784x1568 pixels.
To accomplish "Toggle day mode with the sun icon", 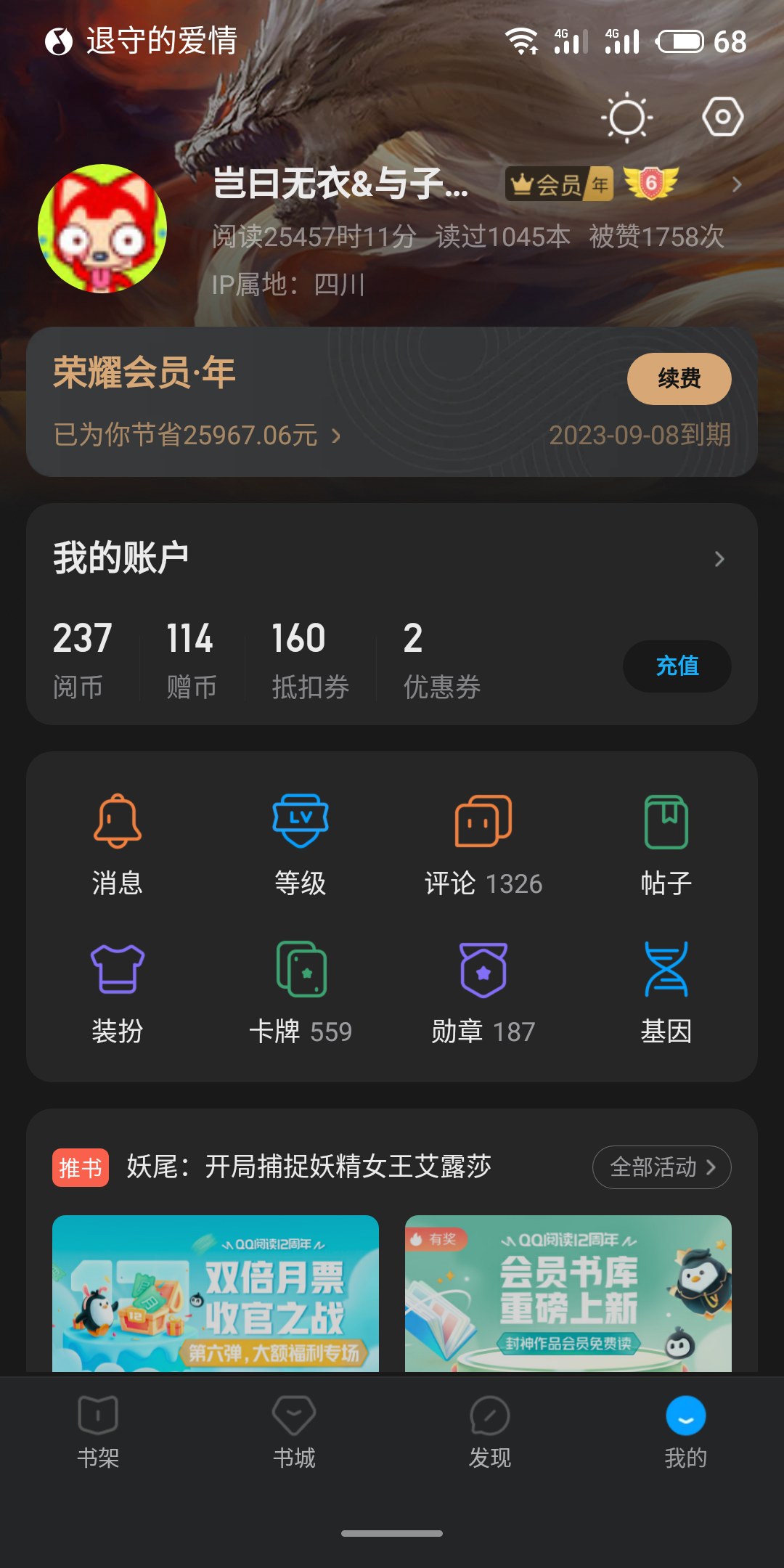I will tap(627, 117).
